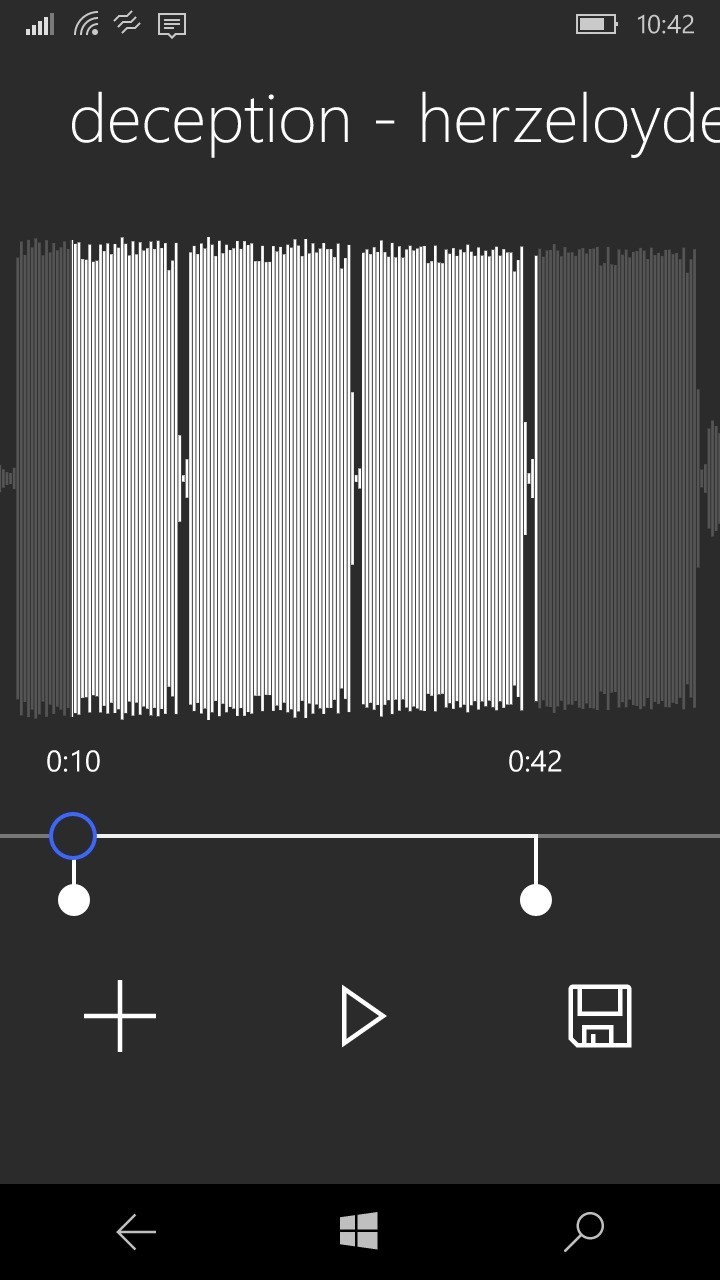The image size is (720, 1280).
Task: Play the selected audio clip
Action: click(x=362, y=1016)
